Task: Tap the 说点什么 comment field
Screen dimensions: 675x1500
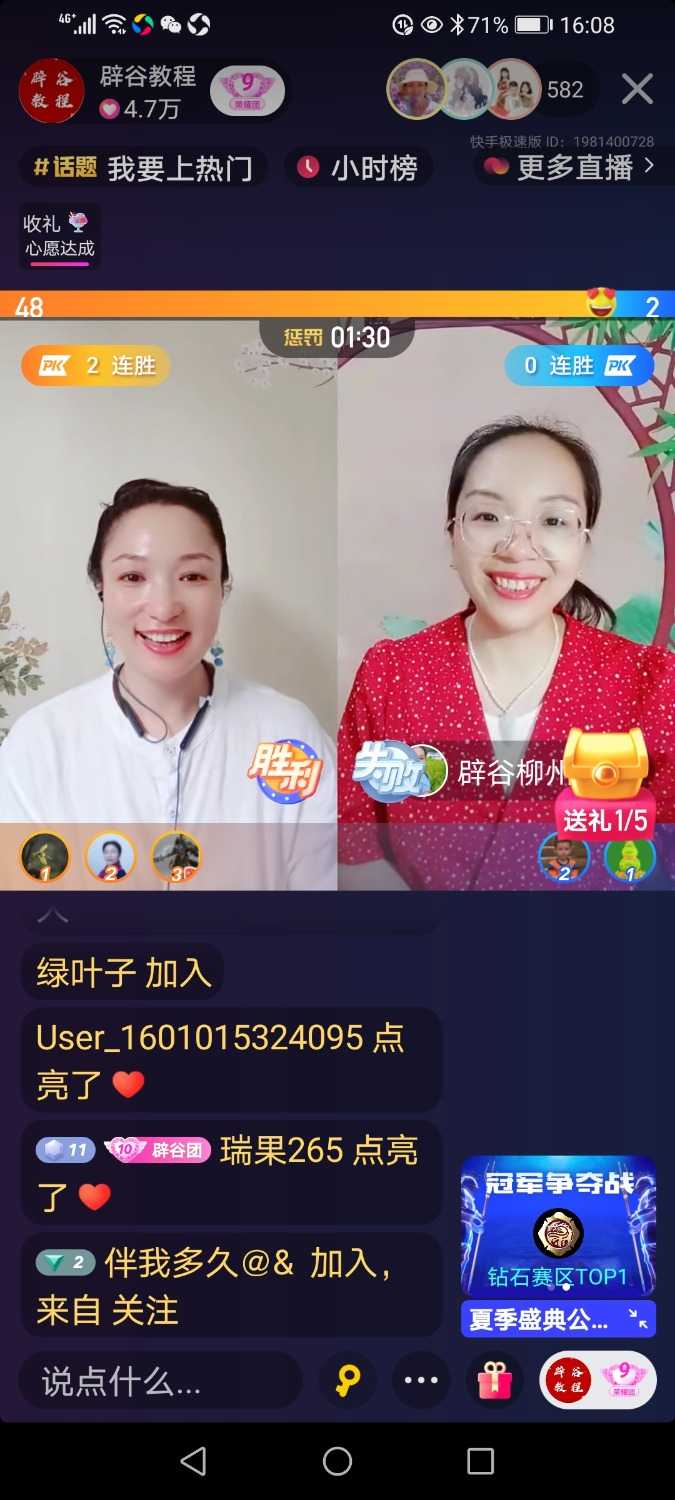Action: point(160,1381)
